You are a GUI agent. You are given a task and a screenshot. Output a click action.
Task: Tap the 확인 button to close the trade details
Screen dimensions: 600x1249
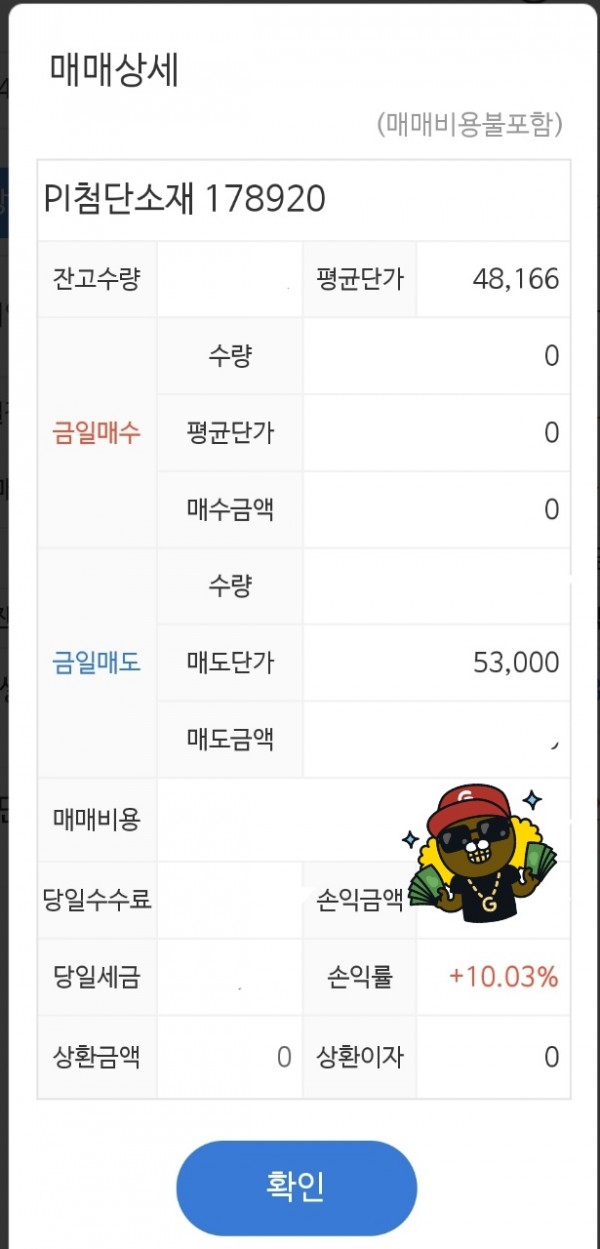coord(296,1187)
